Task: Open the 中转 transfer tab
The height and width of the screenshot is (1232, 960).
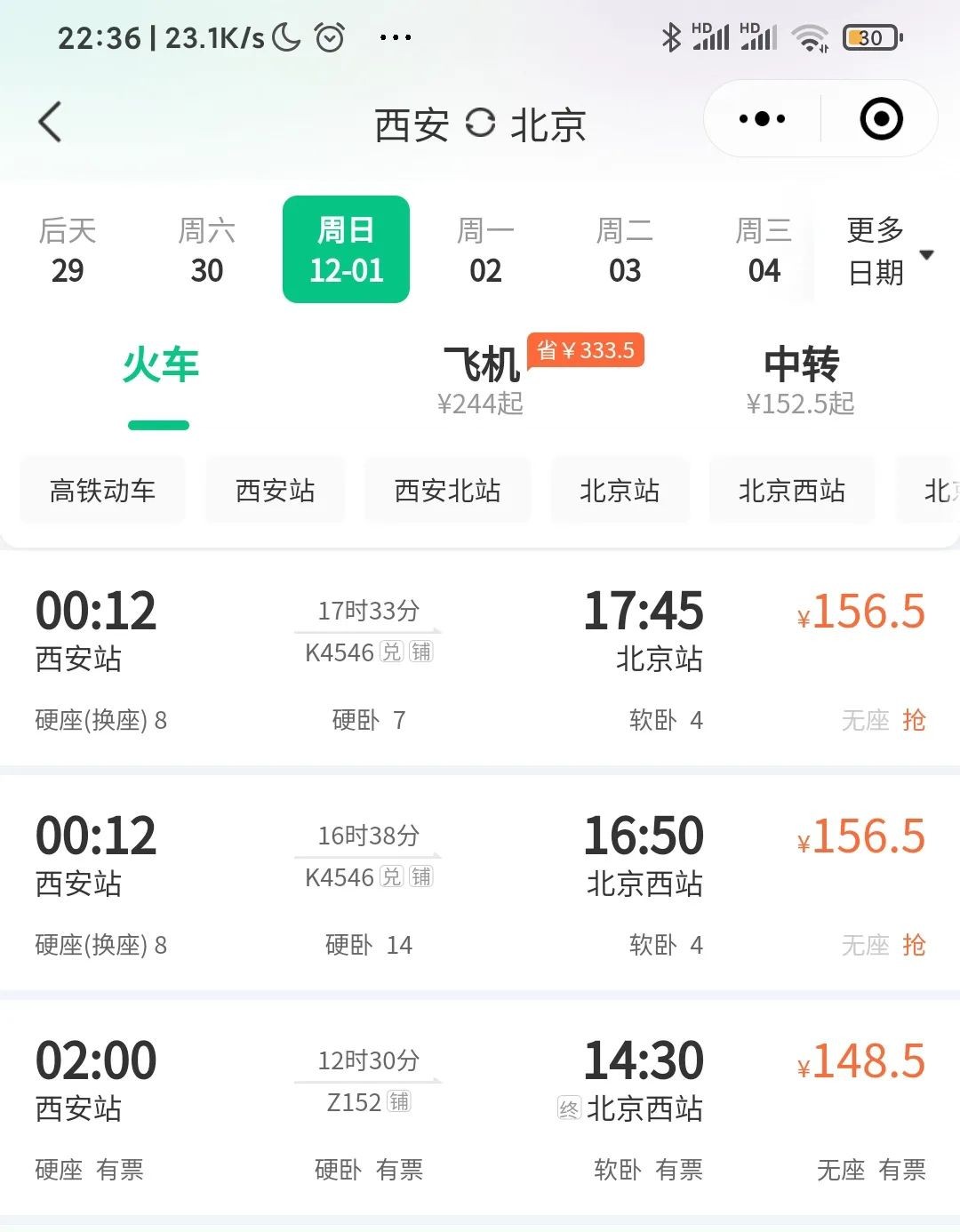Action: (x=800, y=380)
